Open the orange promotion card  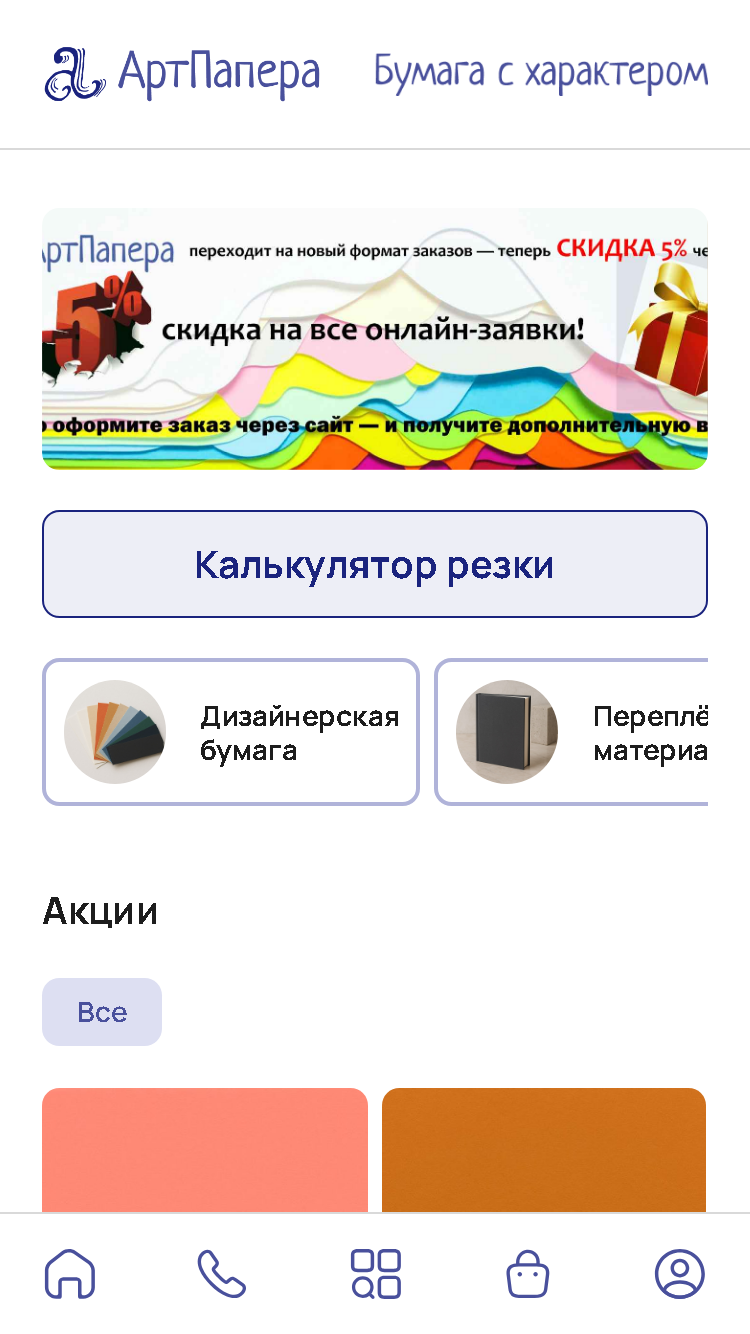544,1150
